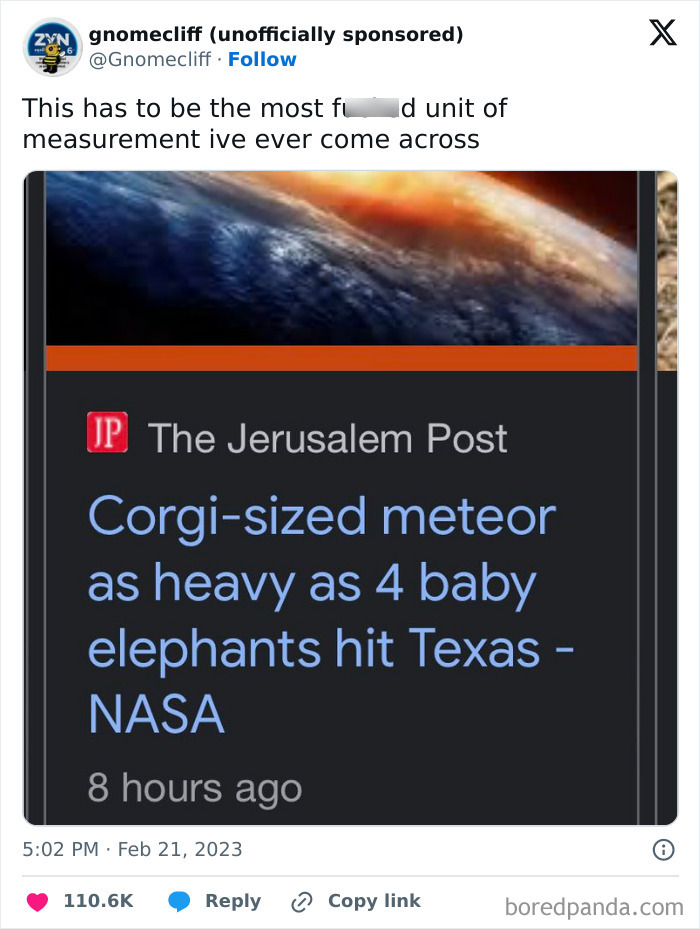700x929 pixels.
Task: Open the gnomecliff display name
Action: [x=276, y=34]
